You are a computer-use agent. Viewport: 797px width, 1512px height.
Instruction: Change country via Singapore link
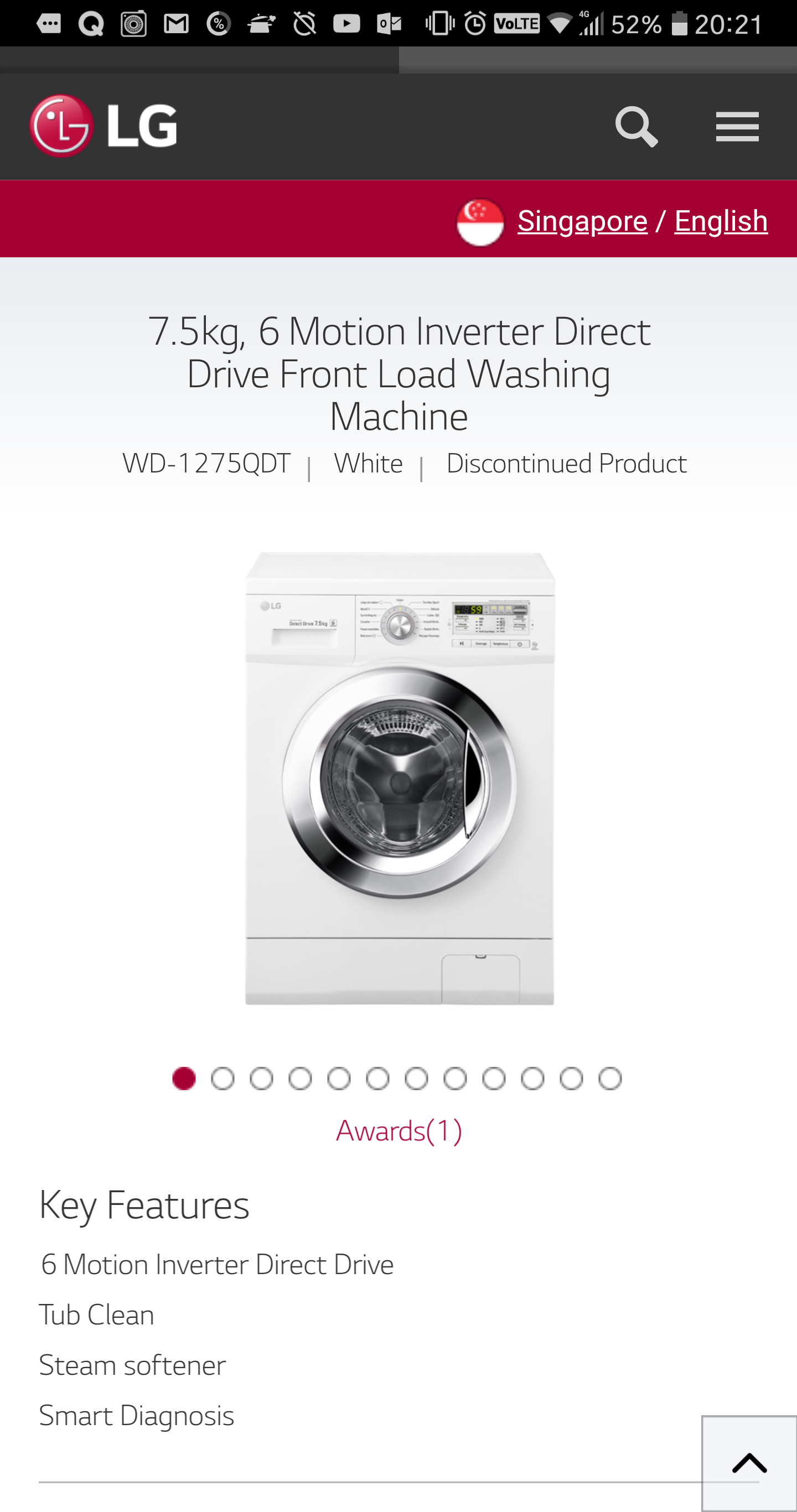(582, 221)
